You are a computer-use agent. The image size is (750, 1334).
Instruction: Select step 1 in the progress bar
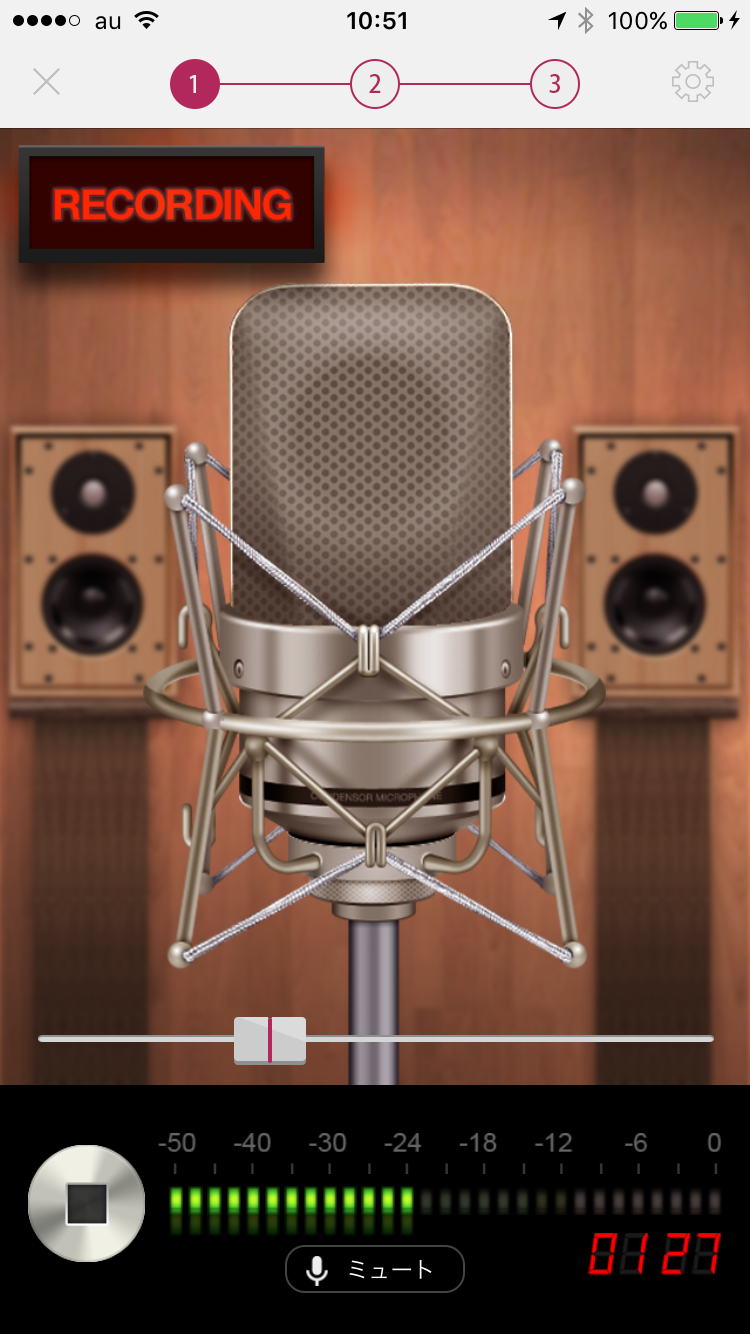pyautogui.click(x=195, y=84)
